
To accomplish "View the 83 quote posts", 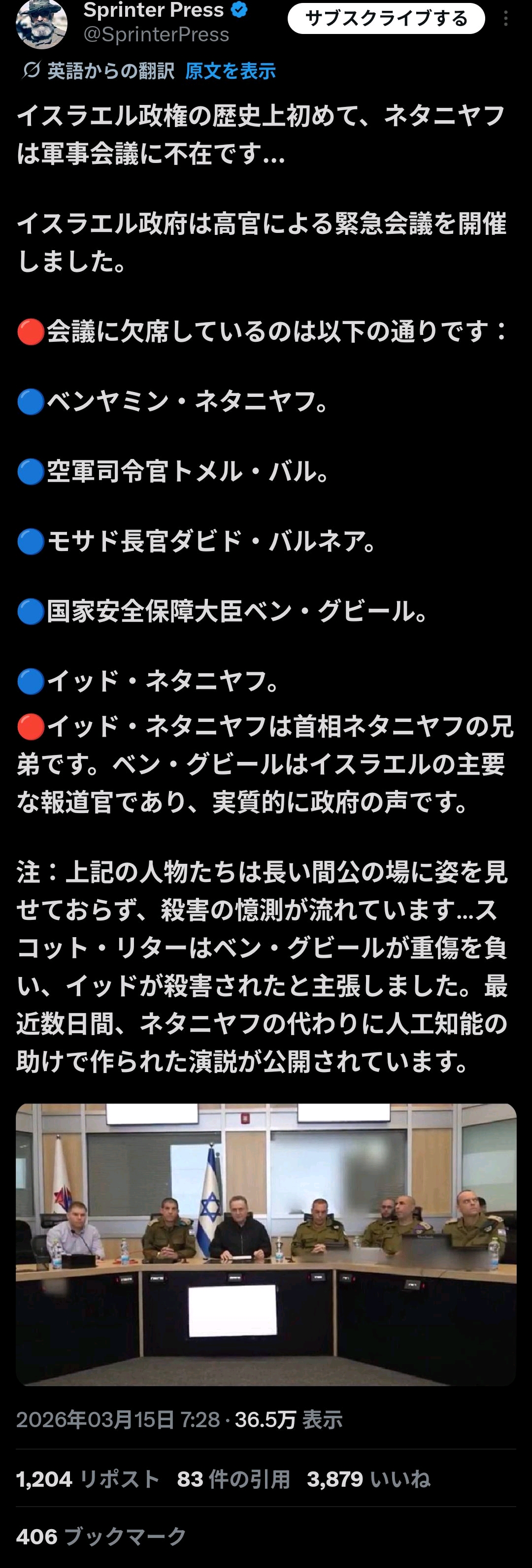I will [233, 1478].
